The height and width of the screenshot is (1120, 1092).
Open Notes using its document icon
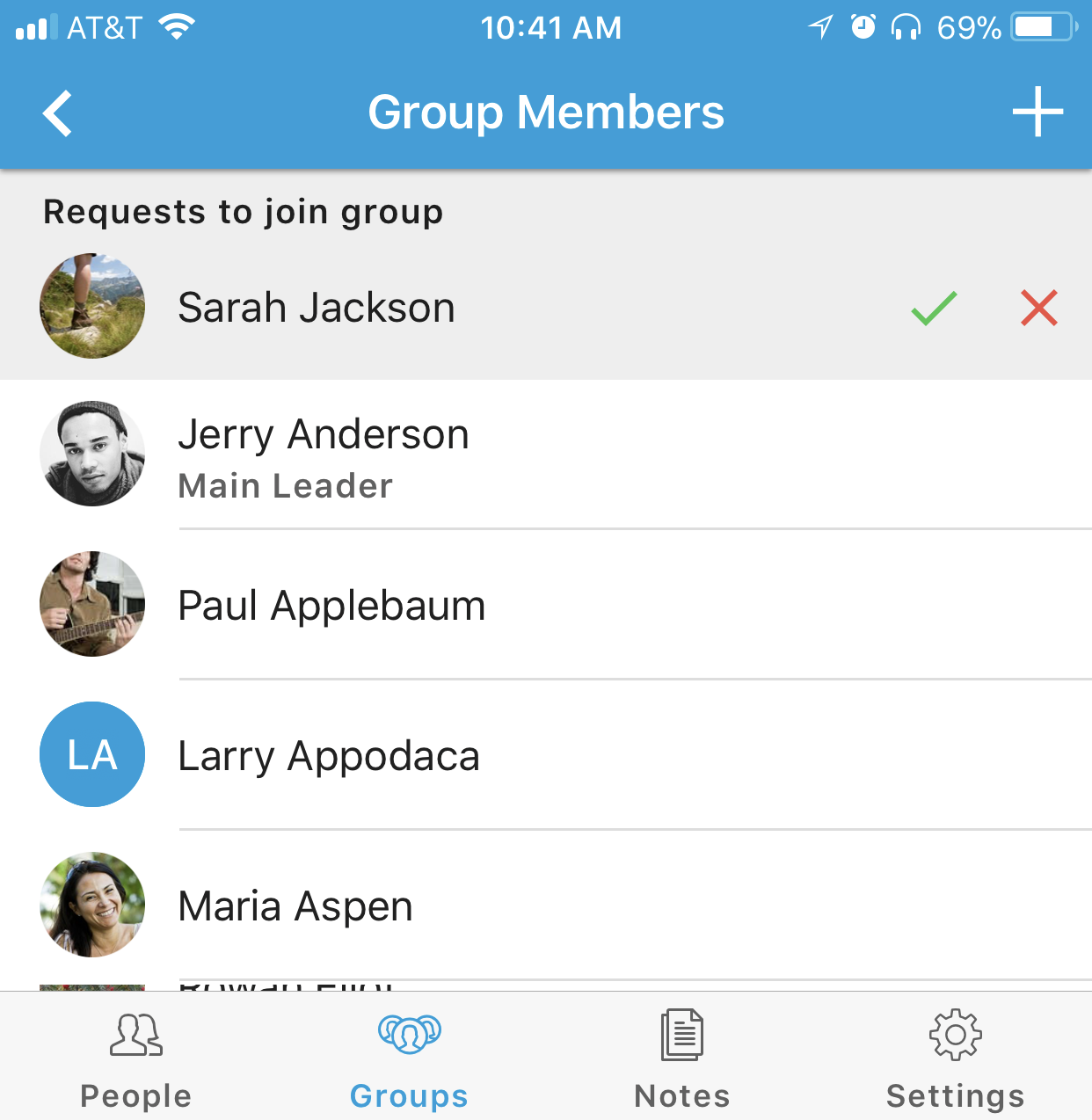(681, 1036)
